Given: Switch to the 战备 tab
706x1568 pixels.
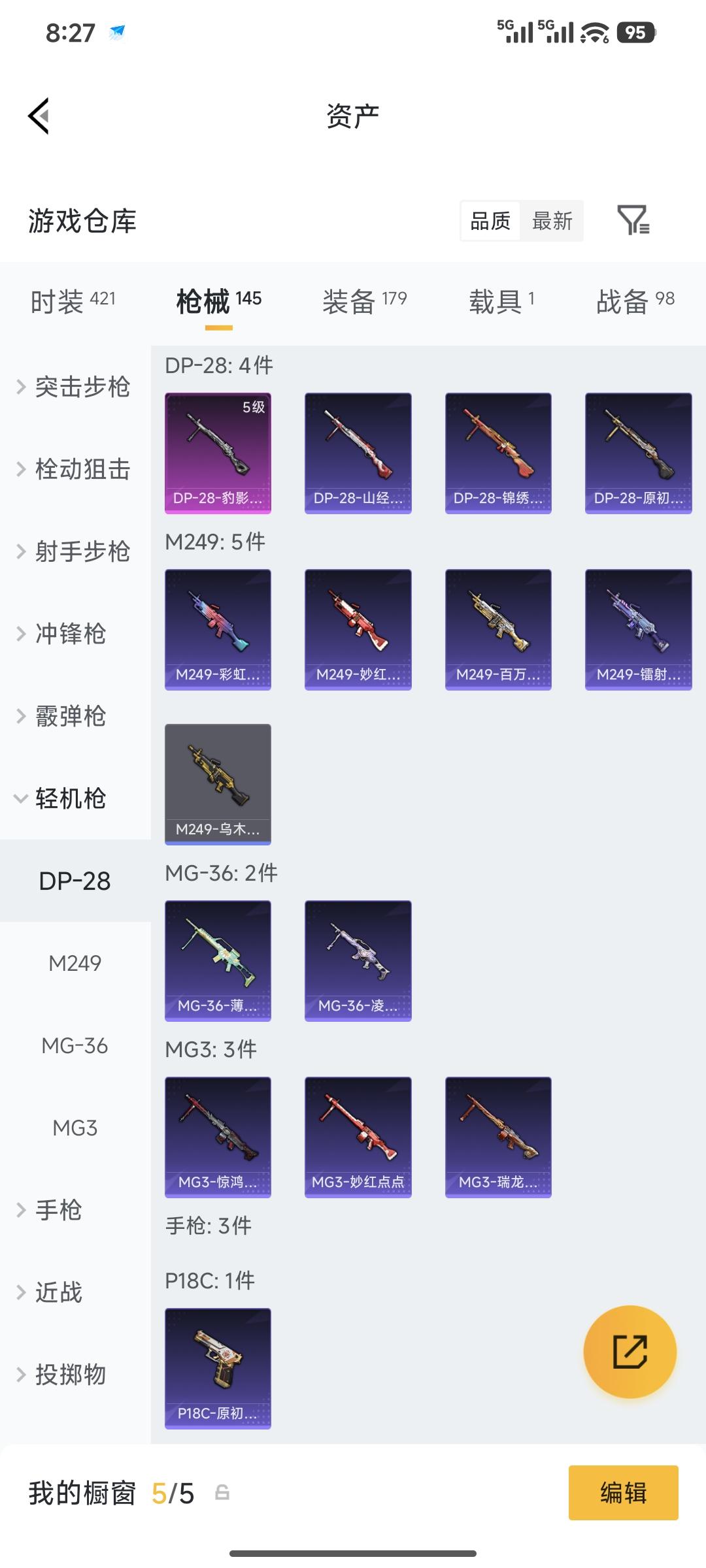Looking at the screenshot, I should 635,301.
